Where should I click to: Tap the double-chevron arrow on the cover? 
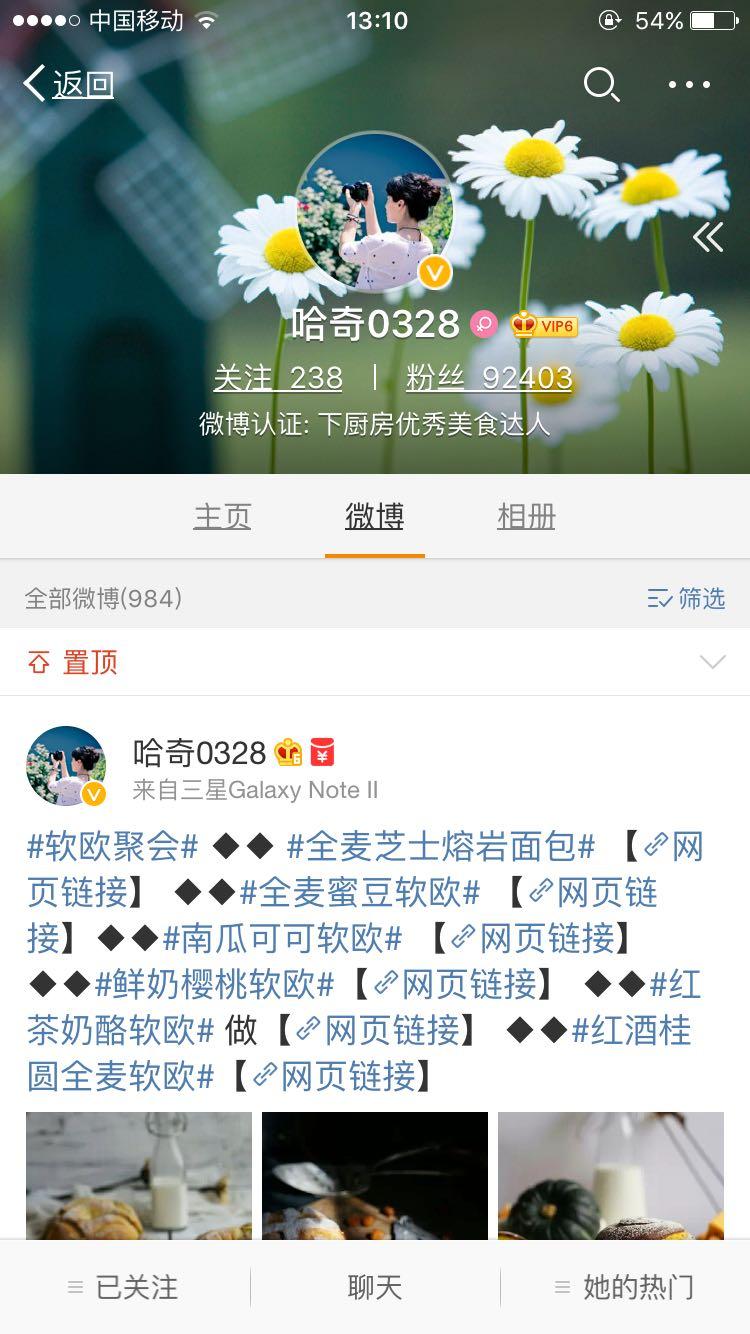click(707, 237)
